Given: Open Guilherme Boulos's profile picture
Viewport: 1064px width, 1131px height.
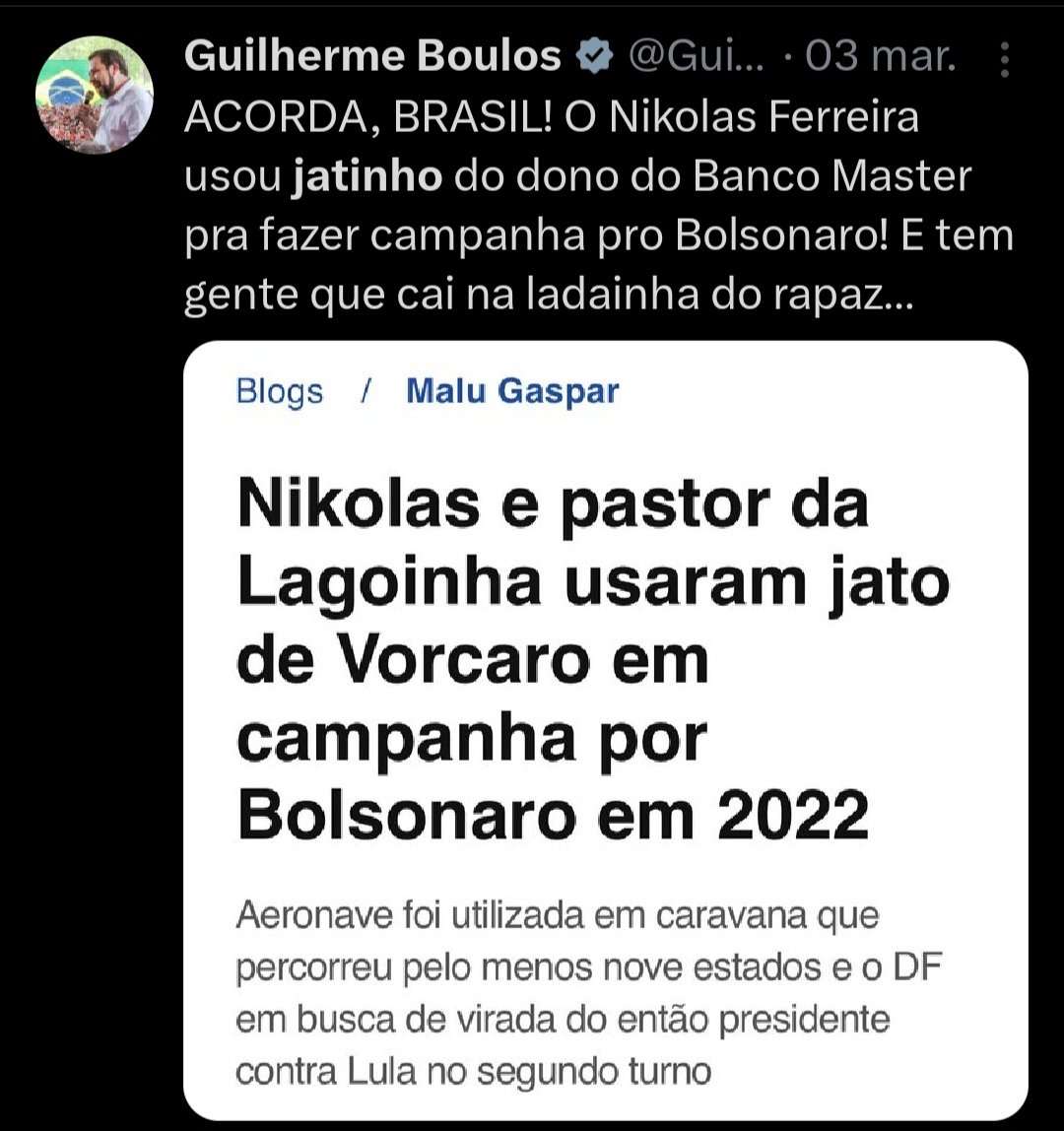Looking at the screenshot, I should 95,95.
